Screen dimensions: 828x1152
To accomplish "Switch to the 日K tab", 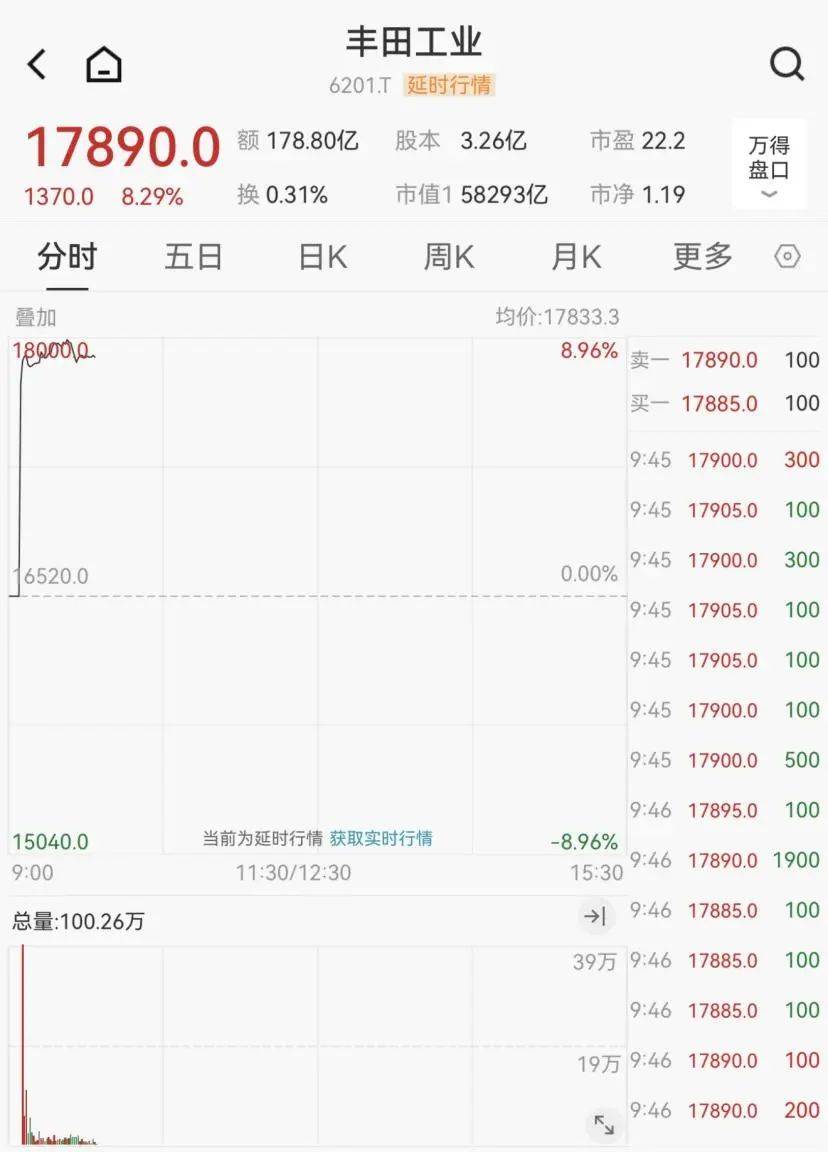I will 319,256.
